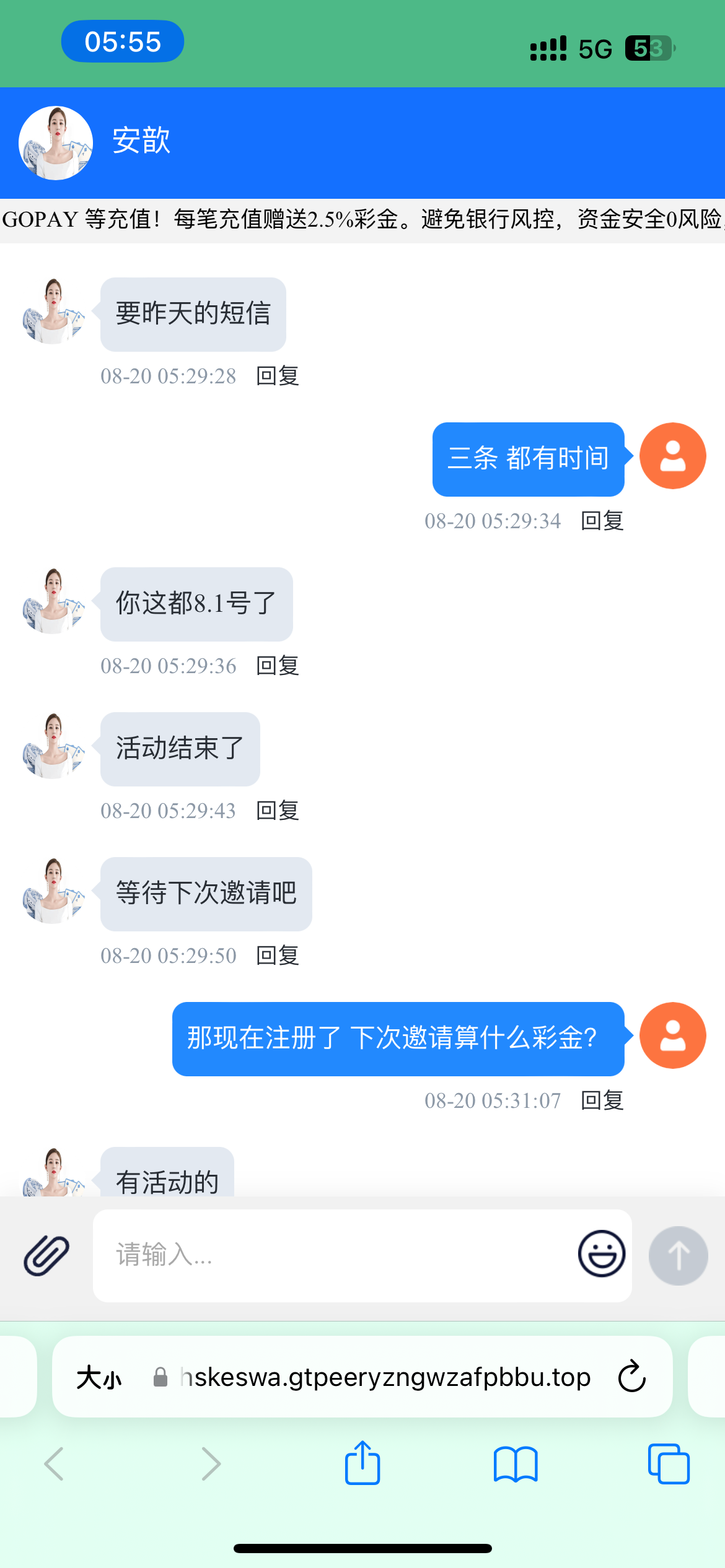This screenshot has width=725, height=1568.
Task: Reload the page in the browser
Action: click(x=632, y=1377)
